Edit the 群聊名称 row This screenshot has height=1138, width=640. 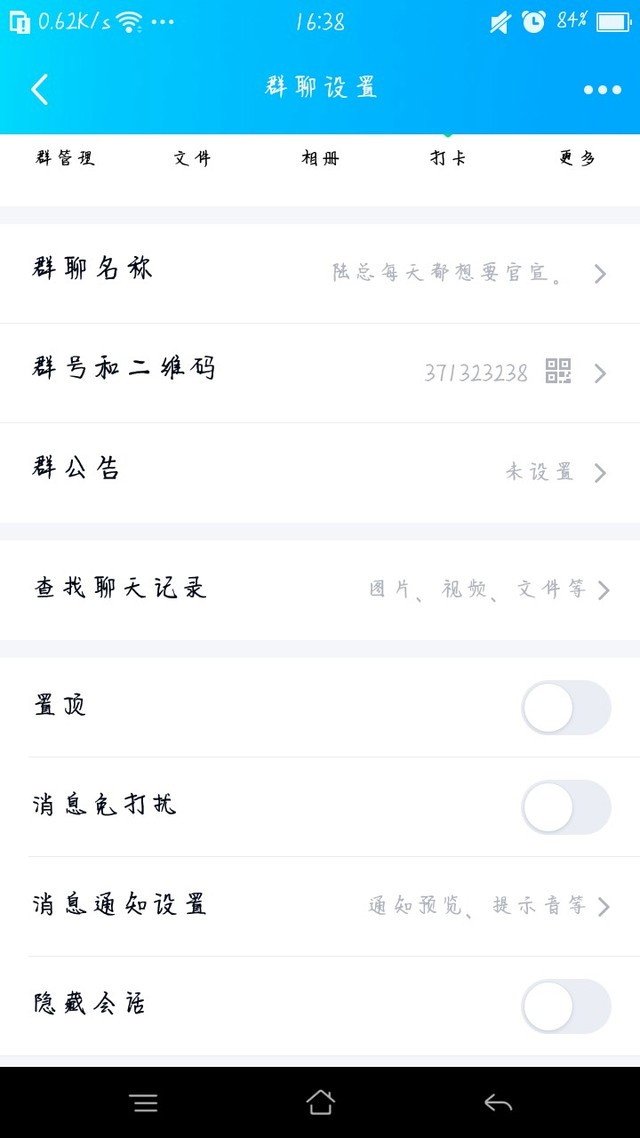pyautogui.click(x=320, y=274)
